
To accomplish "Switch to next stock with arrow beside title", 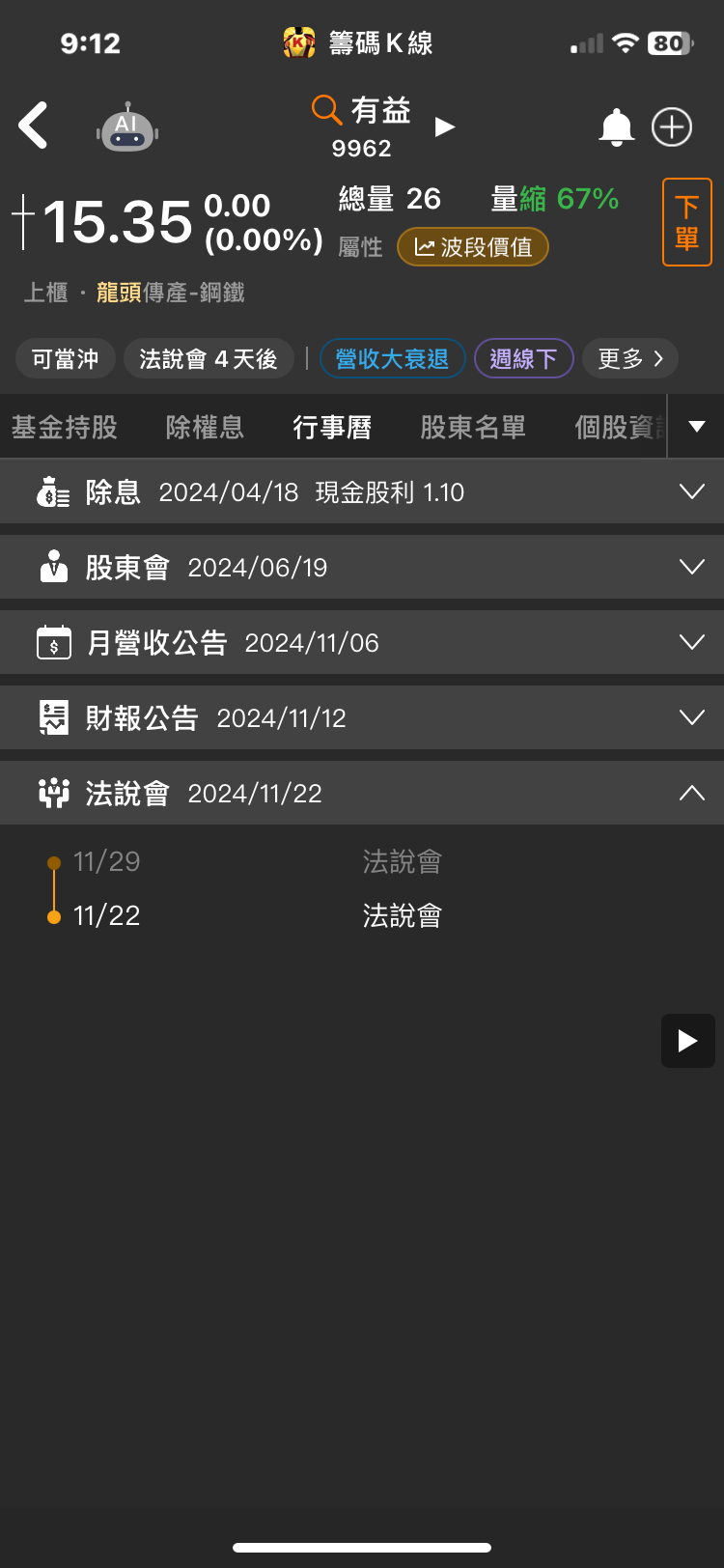I will [x=445, y=127].
